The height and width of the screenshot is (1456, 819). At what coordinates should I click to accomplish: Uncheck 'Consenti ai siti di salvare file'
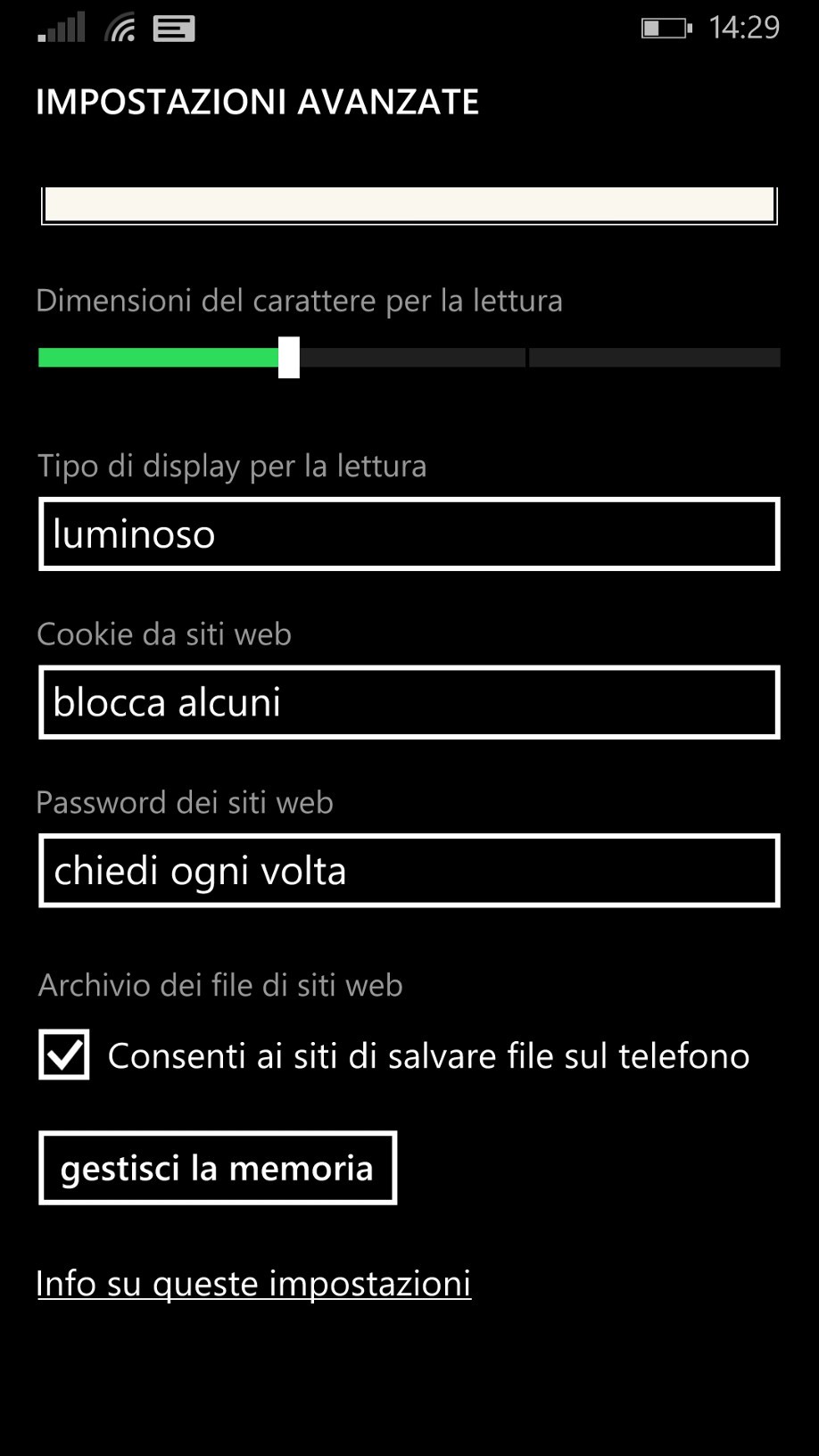(64, 1055)
